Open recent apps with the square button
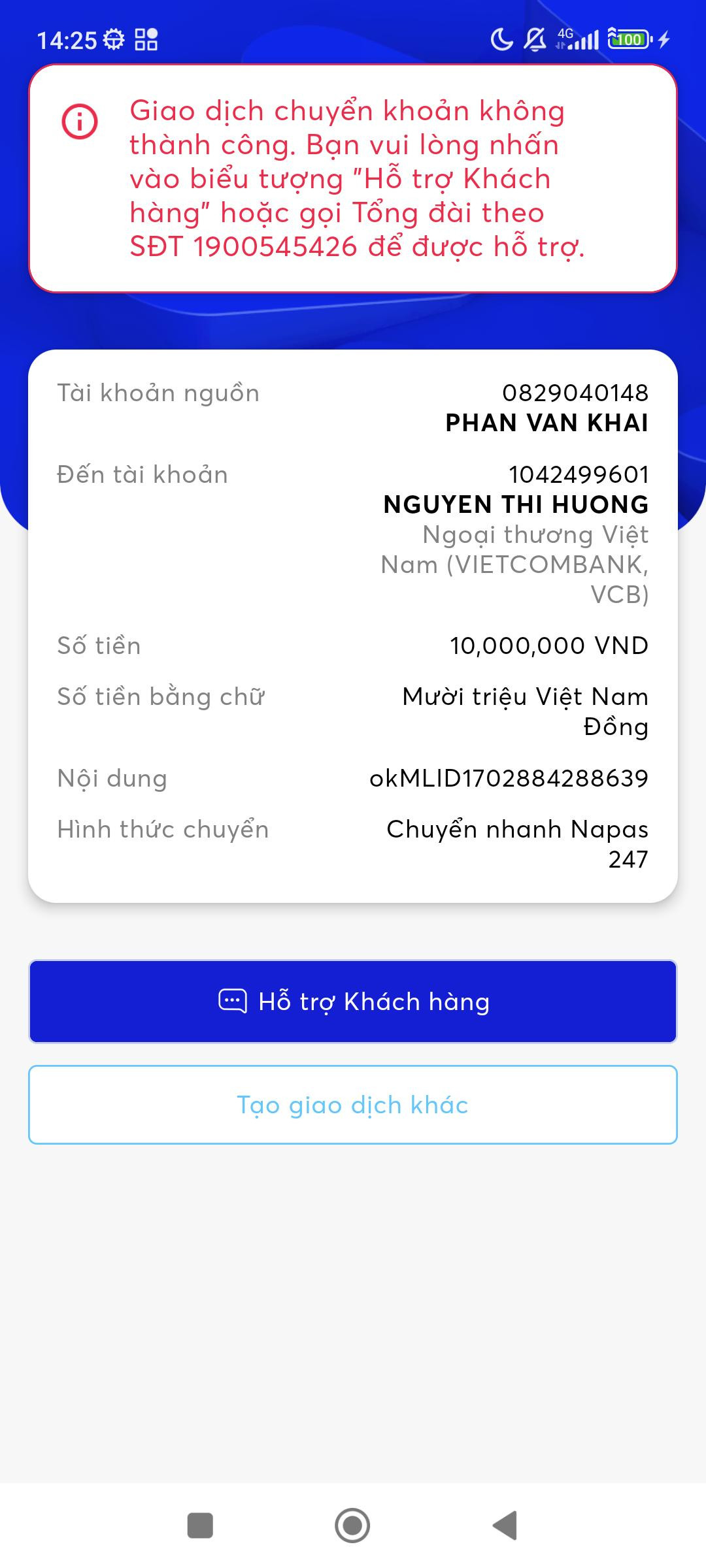 click(x=200, y=1526)
